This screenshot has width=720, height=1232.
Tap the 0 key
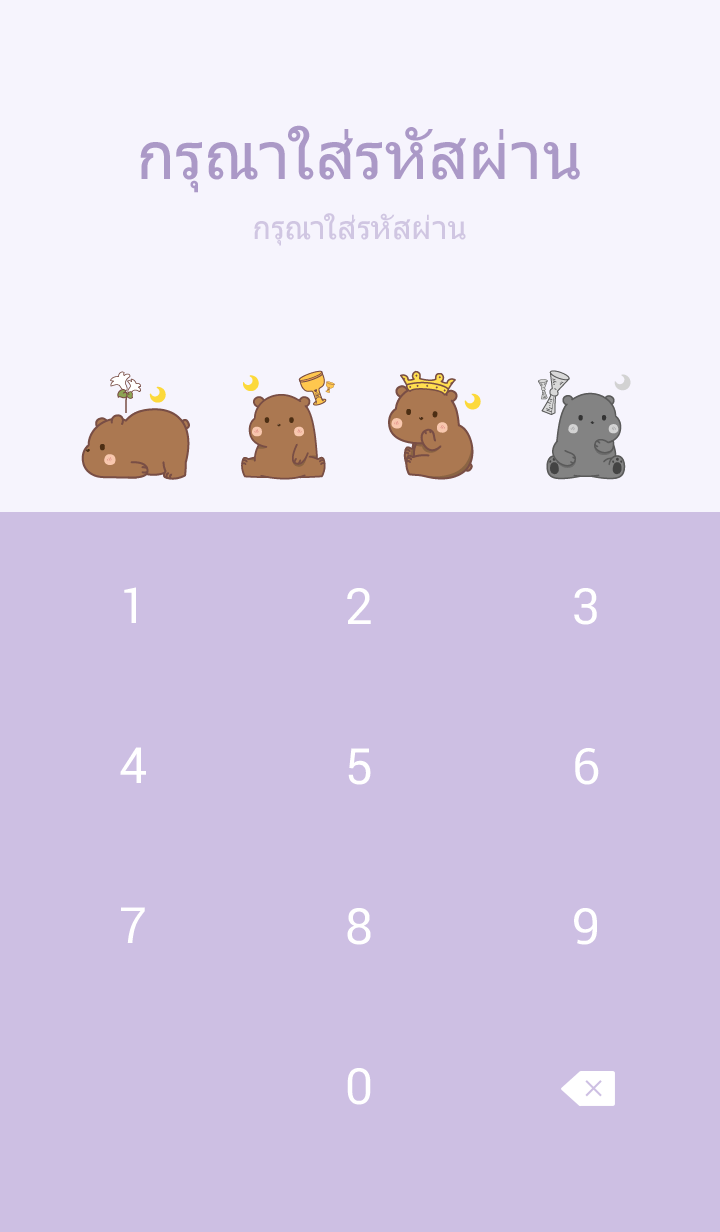coord(359,1087)
